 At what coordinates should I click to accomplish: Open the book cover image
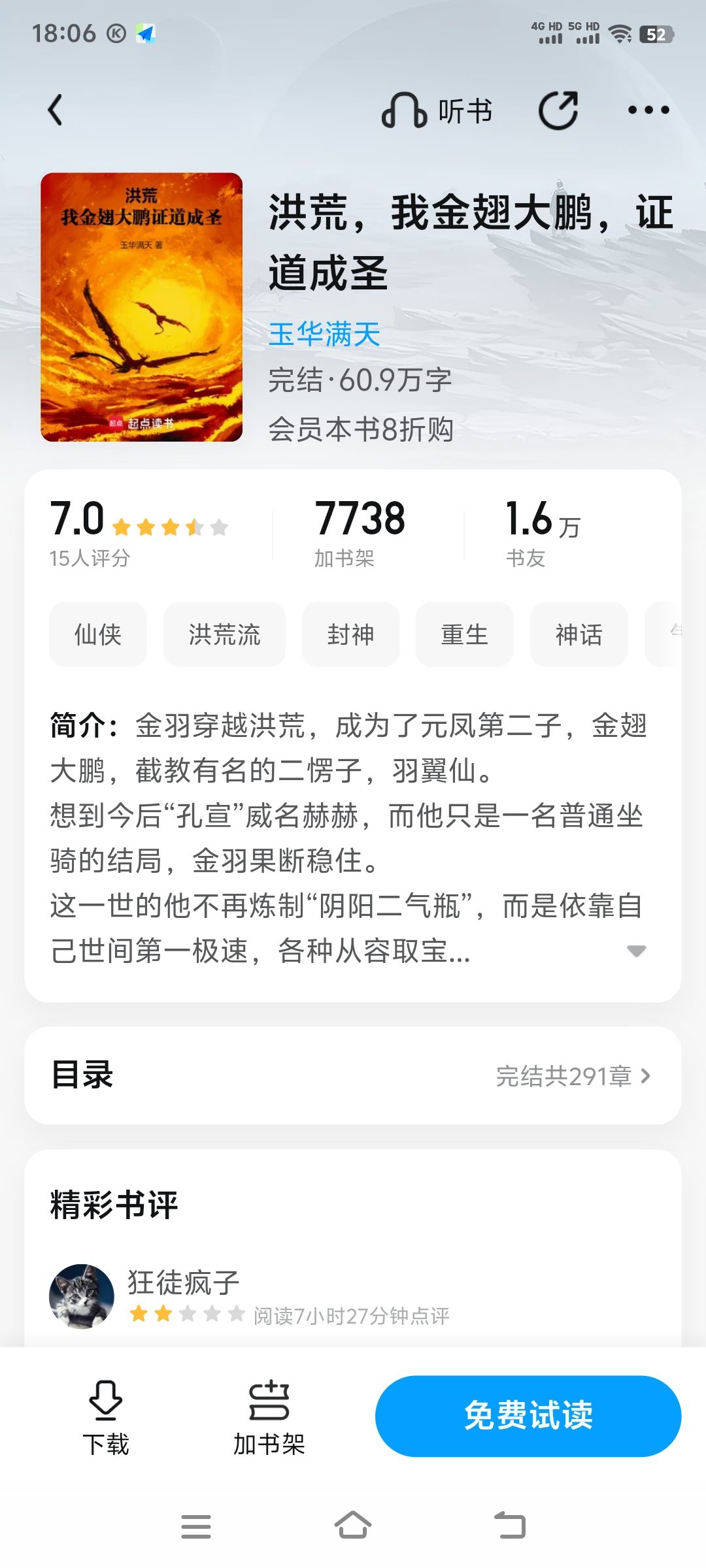pyautogui.click(x=141, y=307)
